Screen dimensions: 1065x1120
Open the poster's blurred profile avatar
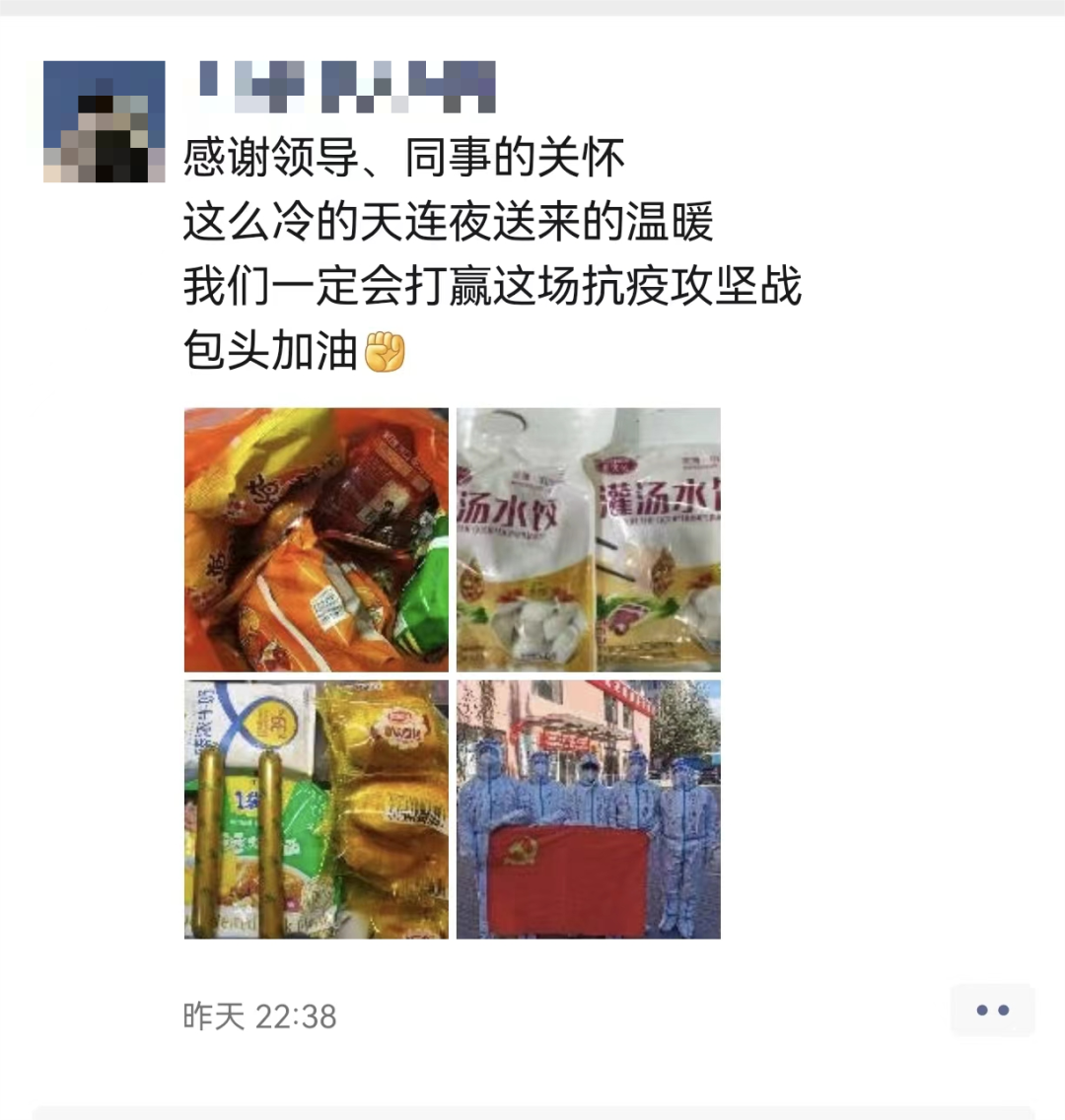pyautogui.click(x=104, y=121)
